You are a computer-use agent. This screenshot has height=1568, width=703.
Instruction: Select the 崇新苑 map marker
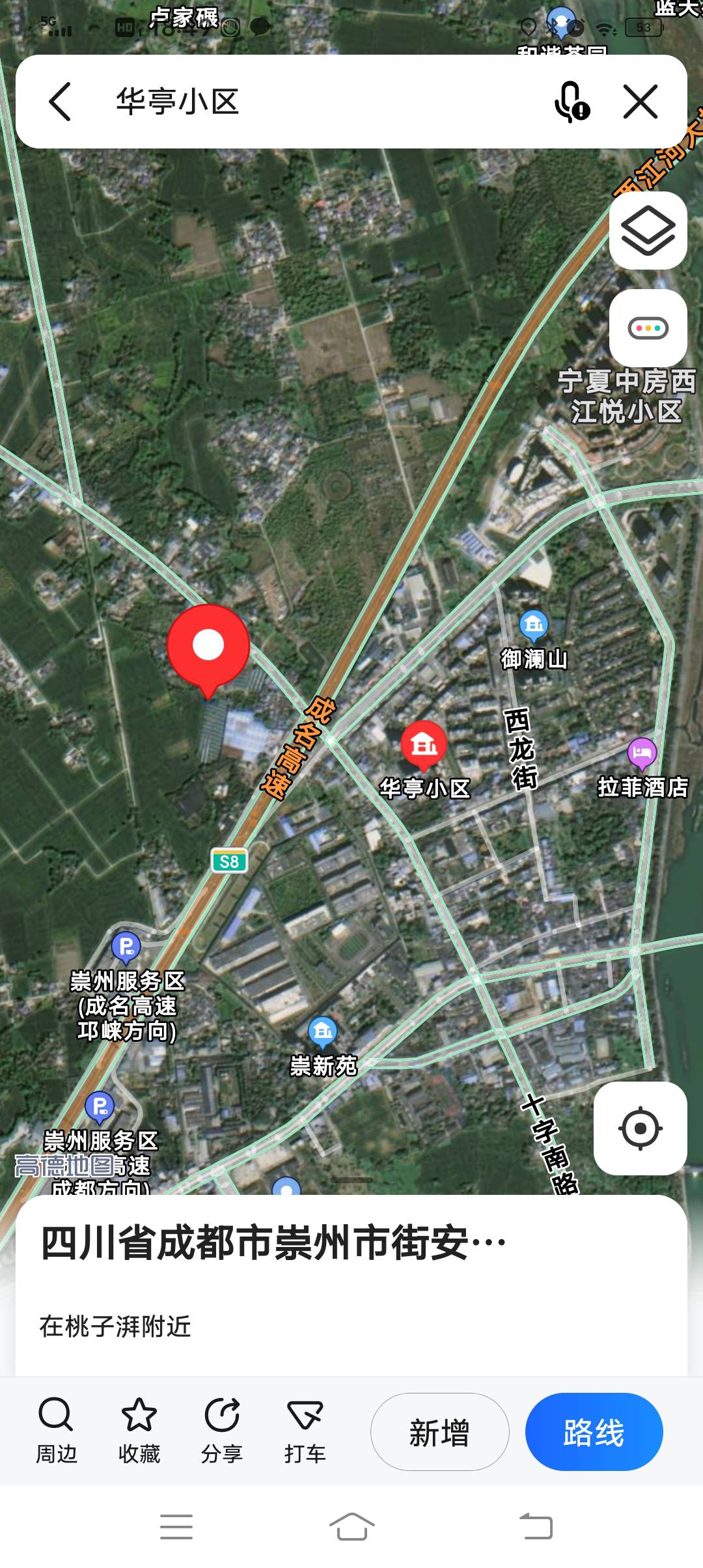[323, 1031]
